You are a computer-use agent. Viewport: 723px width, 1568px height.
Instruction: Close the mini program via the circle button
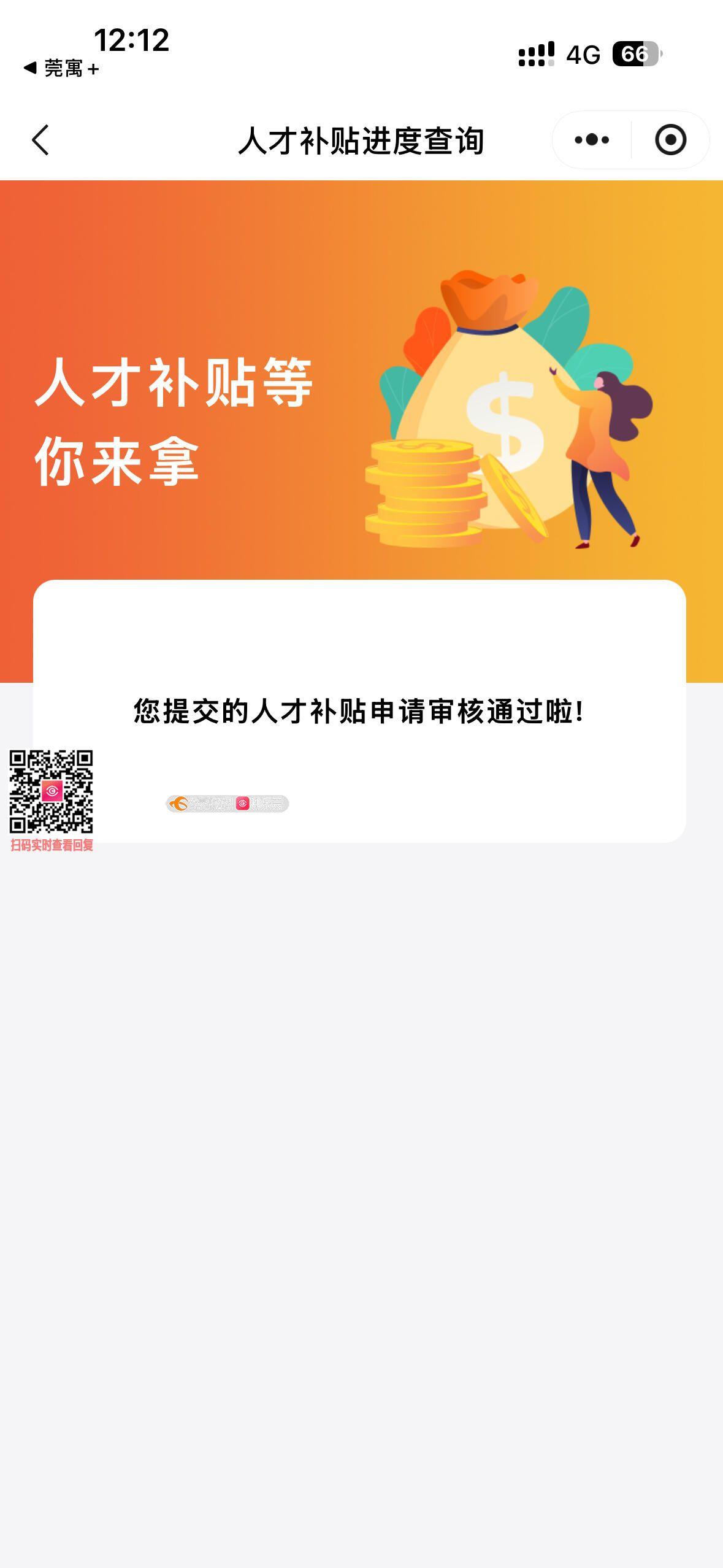(x=670, y=140)
